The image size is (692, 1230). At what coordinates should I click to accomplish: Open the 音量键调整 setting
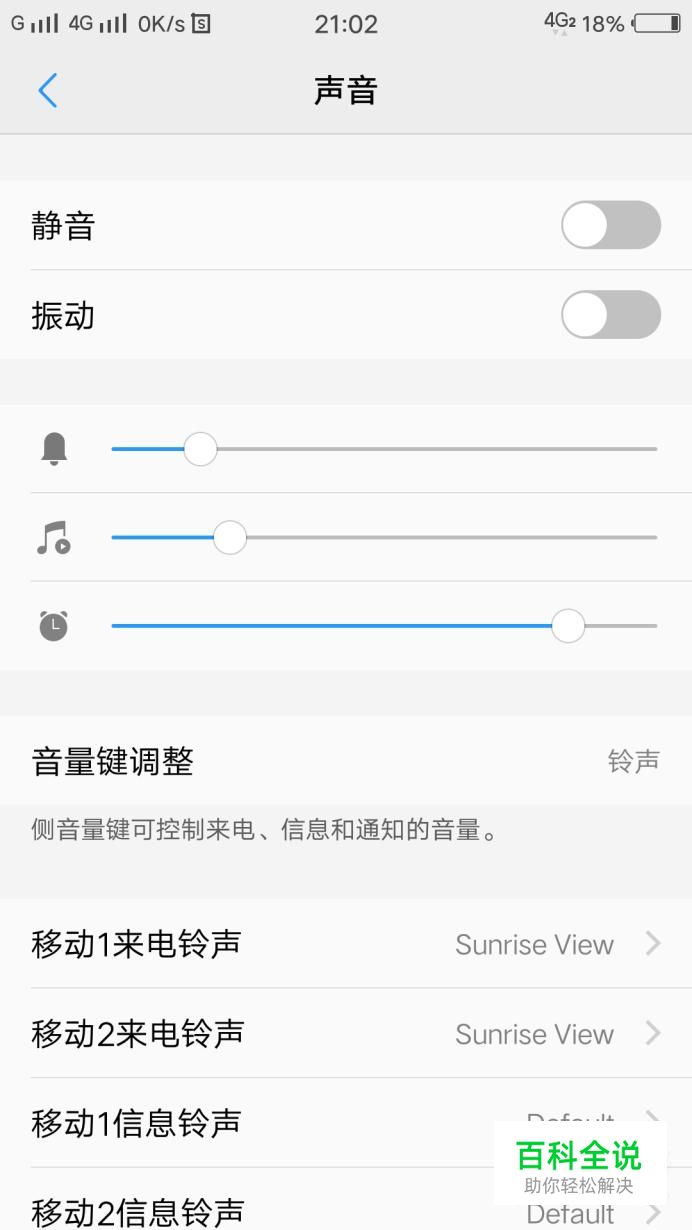coord(346,761)
